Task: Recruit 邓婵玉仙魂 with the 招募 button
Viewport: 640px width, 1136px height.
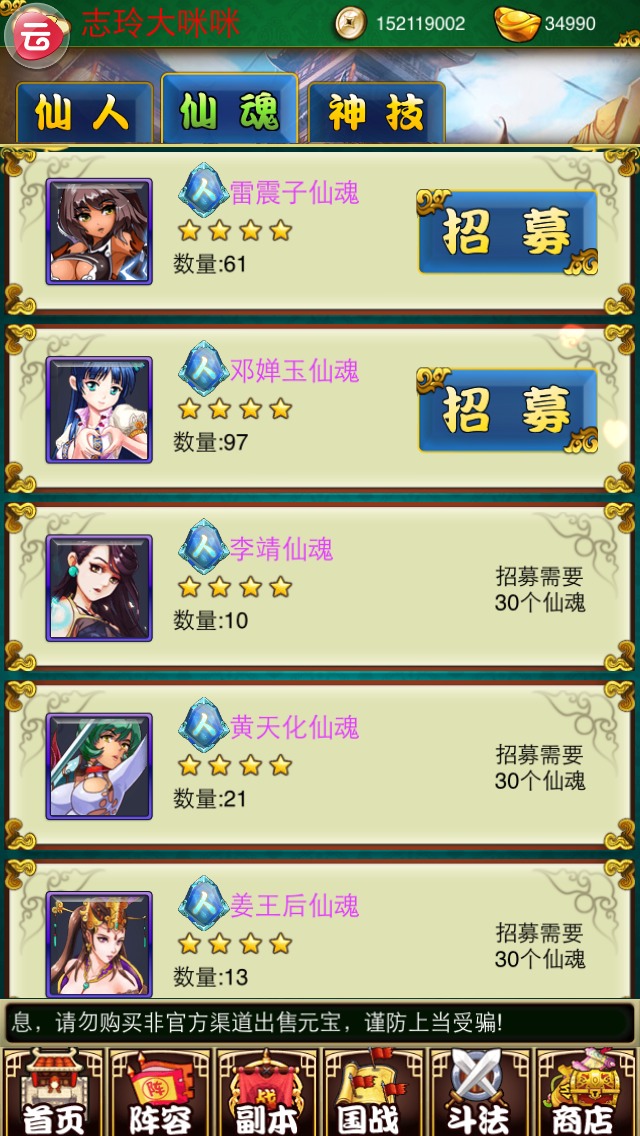Action: point(507,410)
